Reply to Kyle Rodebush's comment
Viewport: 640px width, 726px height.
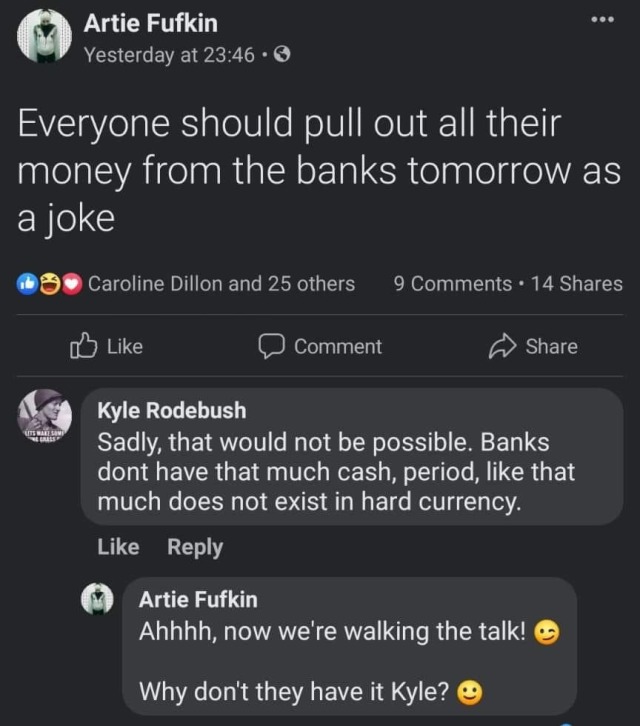coord(195,547)
